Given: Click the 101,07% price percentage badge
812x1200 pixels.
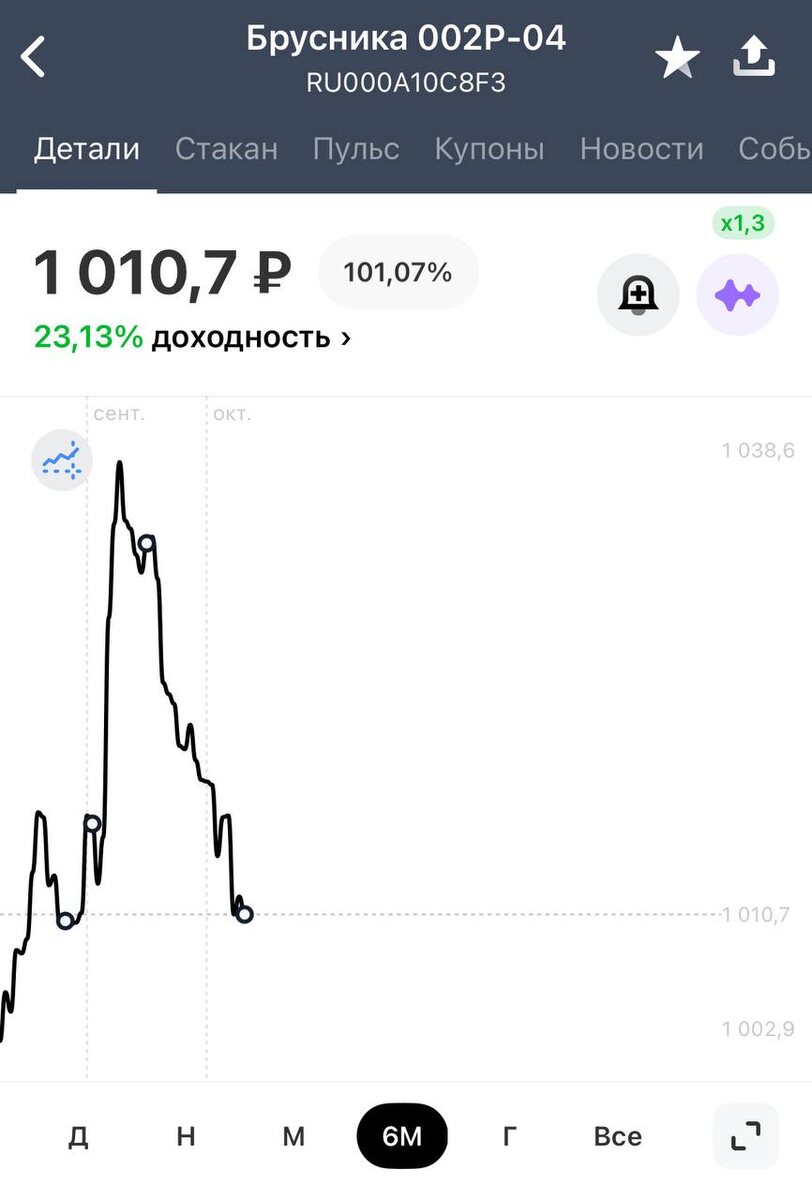Looking at the screenshot, I should (398, 271).
